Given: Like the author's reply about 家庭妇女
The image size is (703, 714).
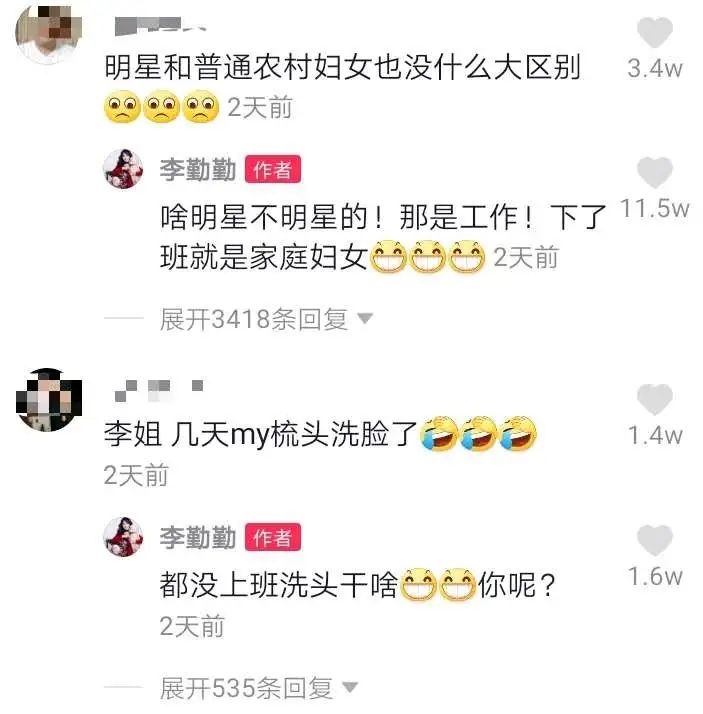Looking at the screenshot, I should [x=655, y=174].
